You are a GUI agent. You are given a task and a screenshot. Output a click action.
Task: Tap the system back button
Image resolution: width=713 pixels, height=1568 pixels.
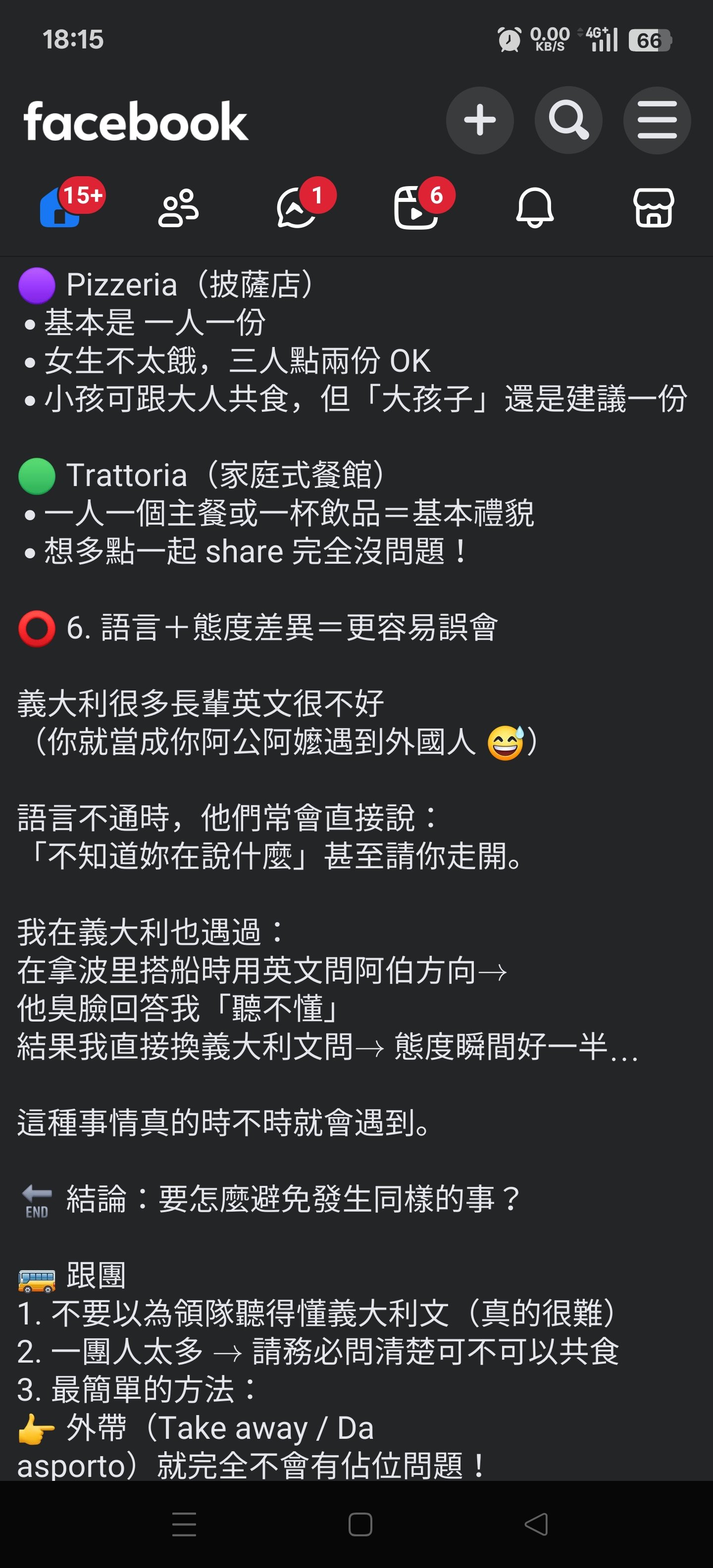[x=536, y=1524]
